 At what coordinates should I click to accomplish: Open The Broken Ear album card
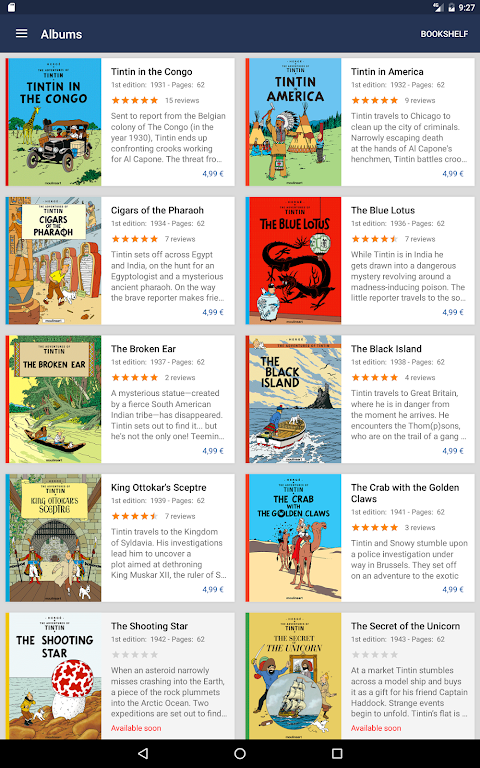120,399
